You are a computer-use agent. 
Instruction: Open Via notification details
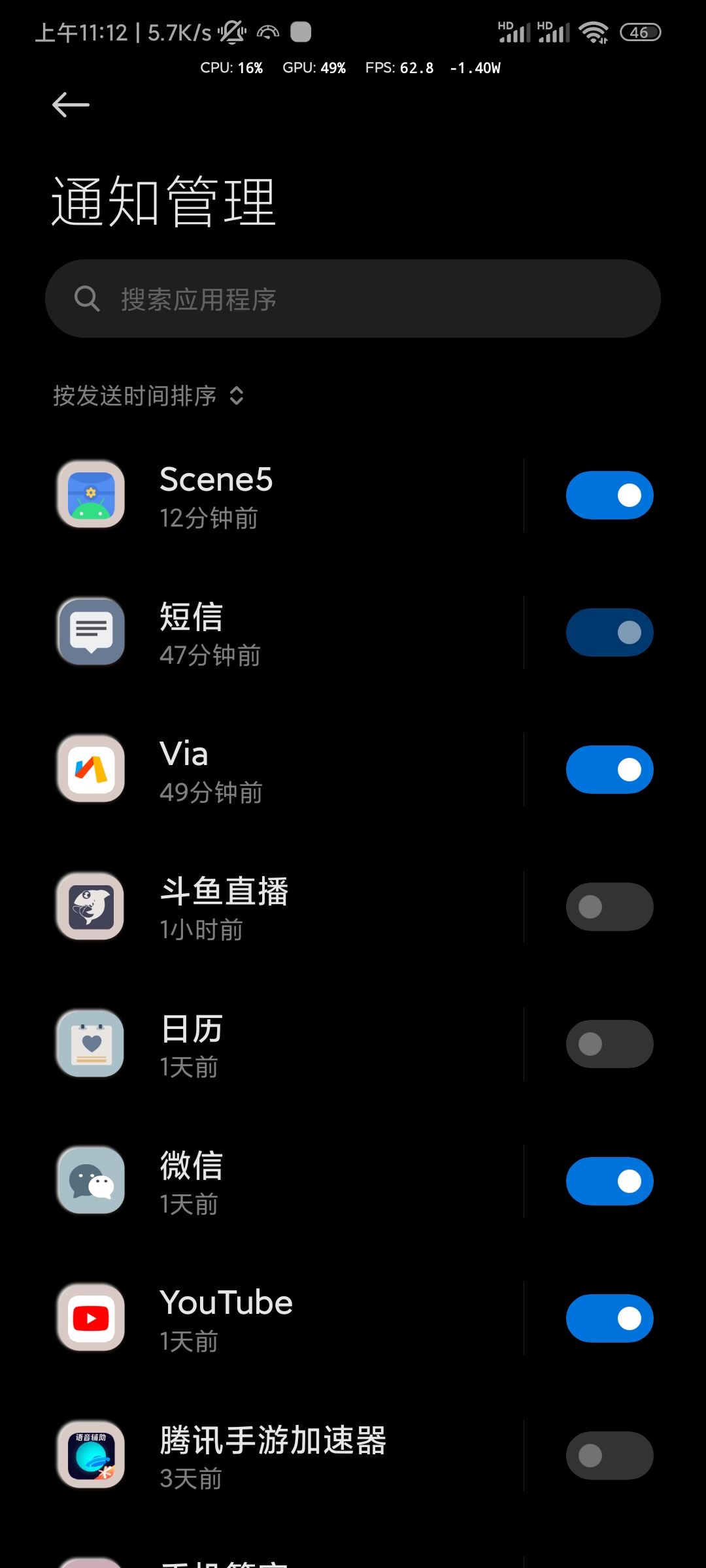pyautogui.click(x=288, y=770)
